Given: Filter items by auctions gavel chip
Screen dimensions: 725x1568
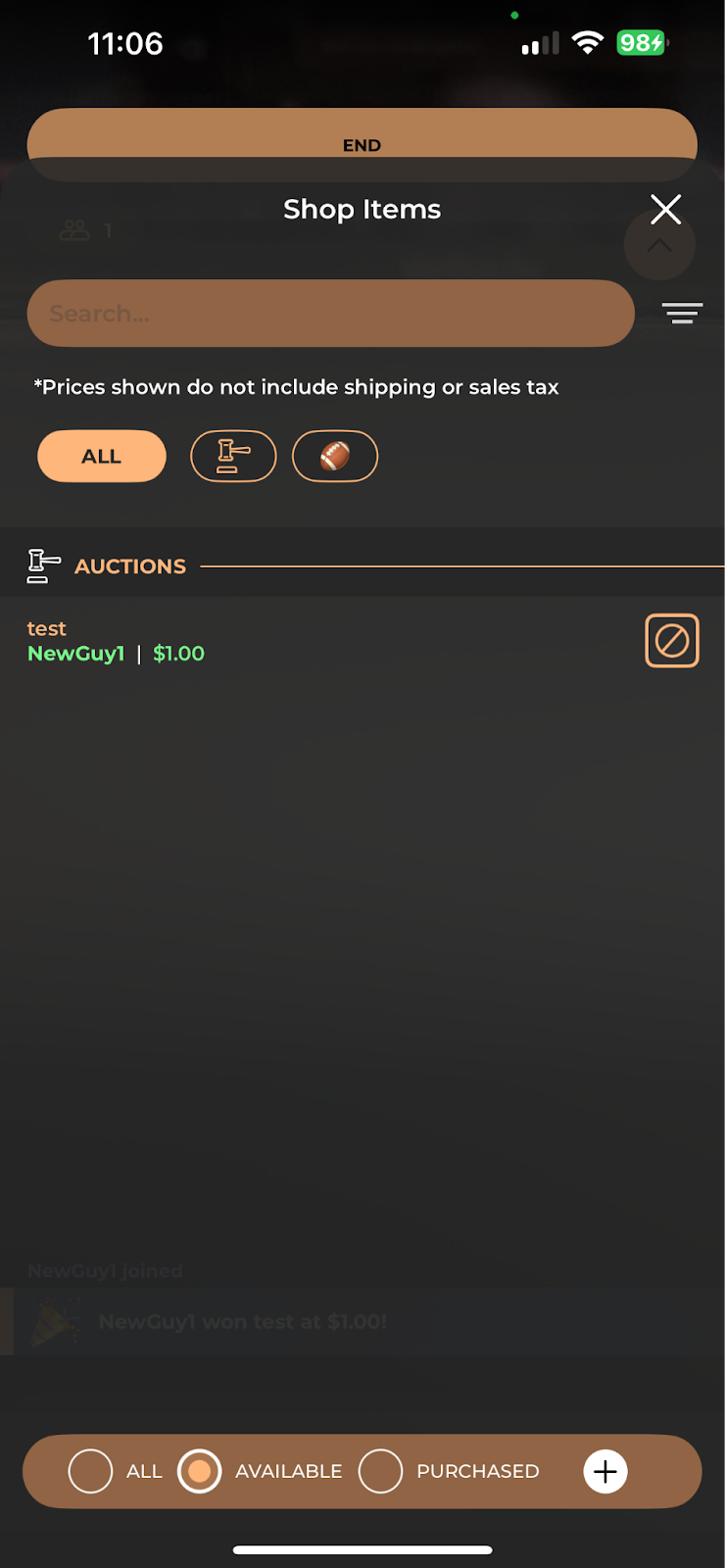Looking at the screenshot, I should point(233,457).
